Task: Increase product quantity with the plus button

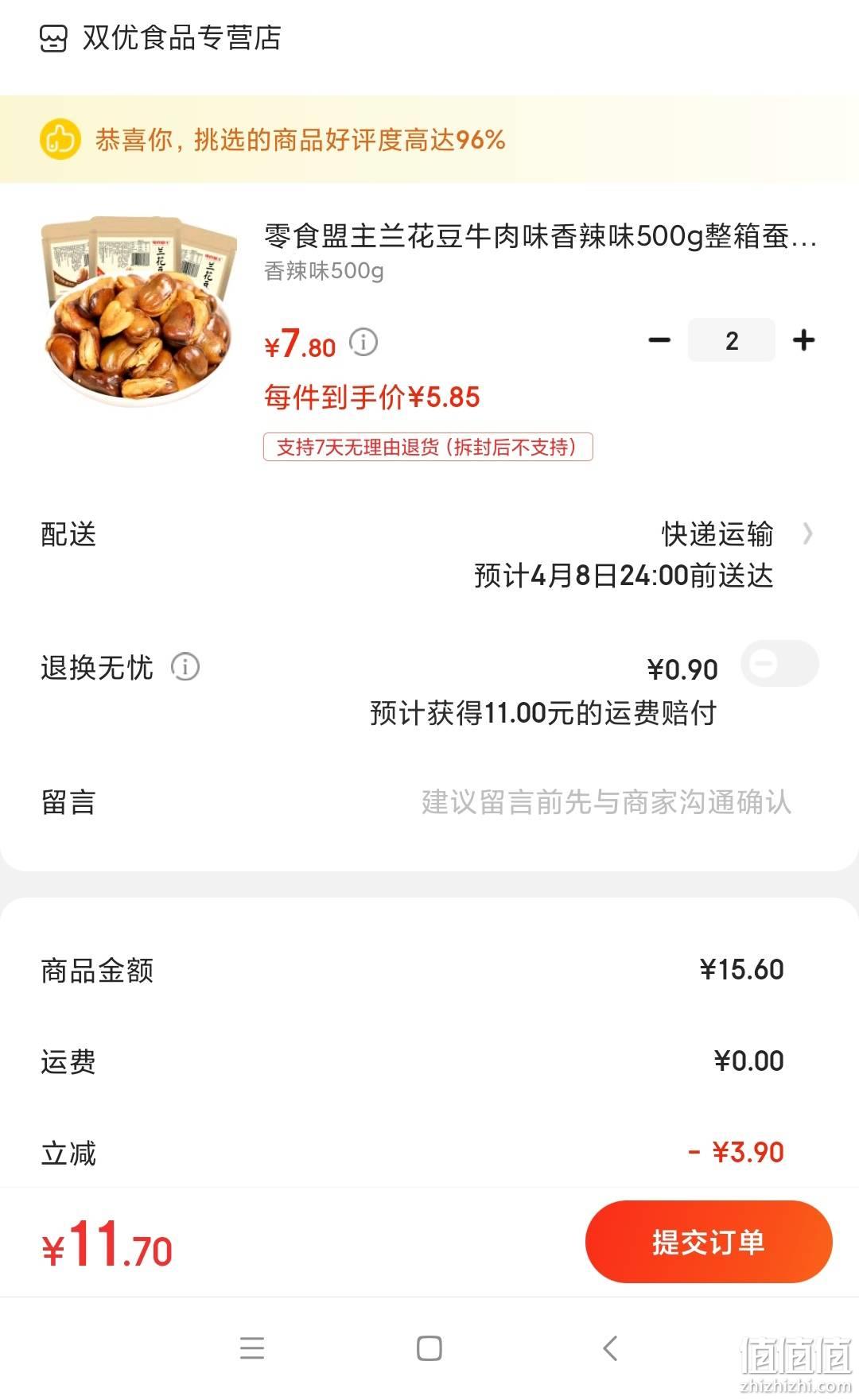Action: 803,340
